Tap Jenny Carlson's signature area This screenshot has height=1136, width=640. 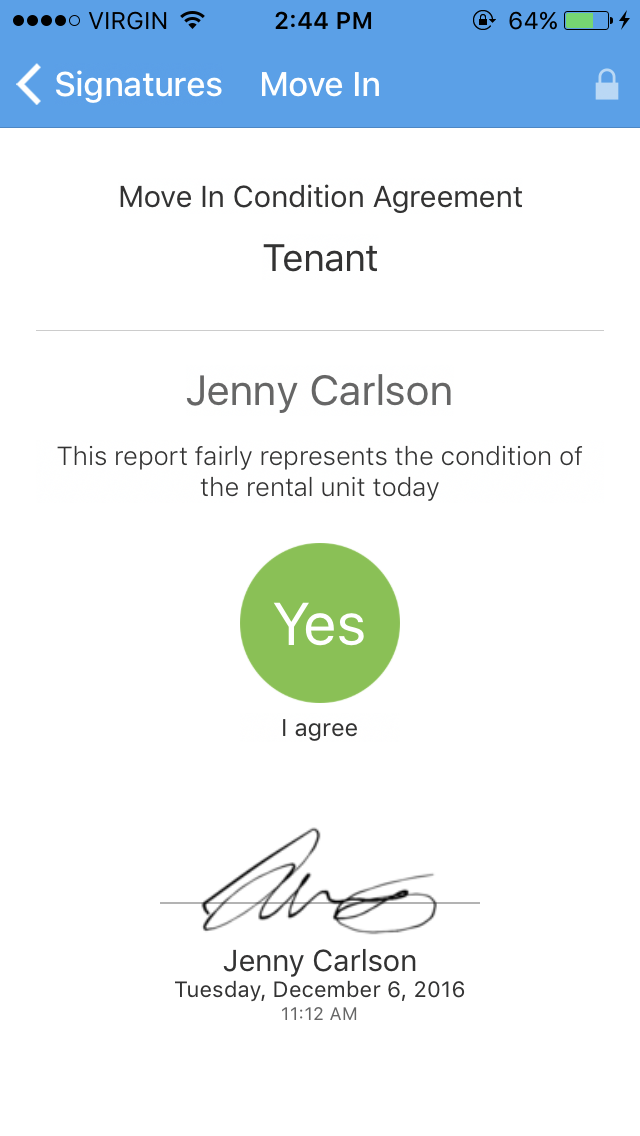[320, 880]
